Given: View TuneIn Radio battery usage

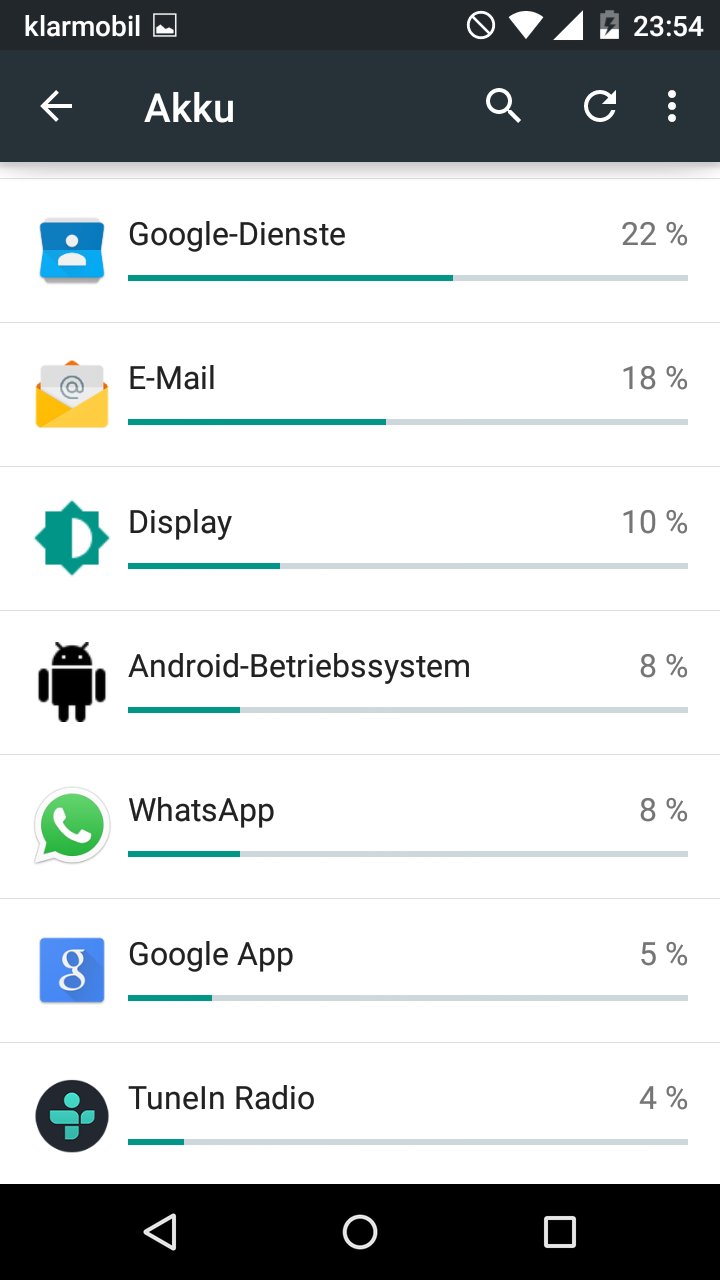Looking at the screenshot, I should pos(360,1112).
